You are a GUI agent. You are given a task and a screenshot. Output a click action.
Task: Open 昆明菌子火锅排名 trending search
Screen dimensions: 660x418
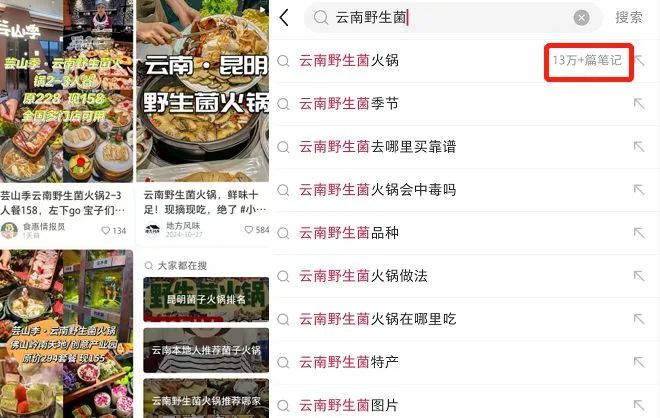[x=205, y=300]
